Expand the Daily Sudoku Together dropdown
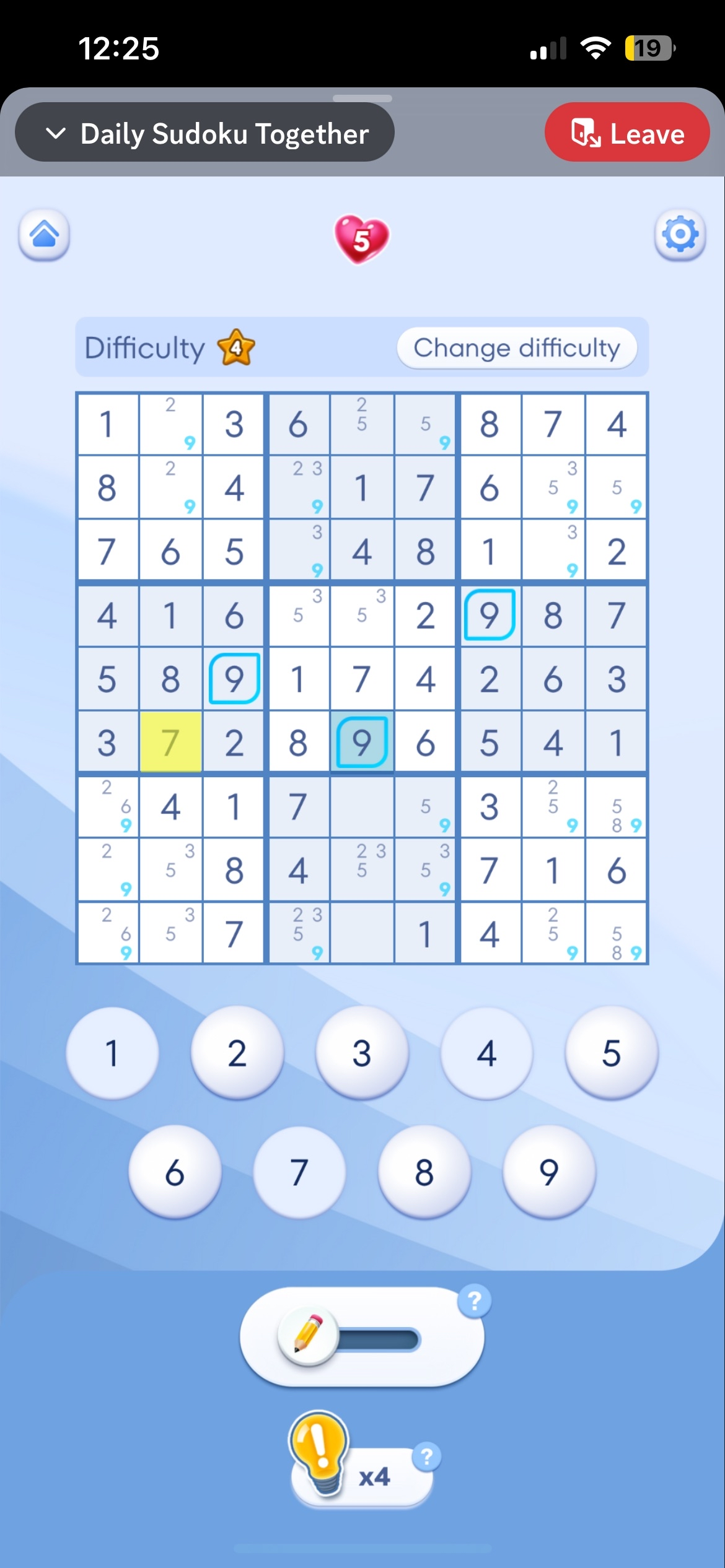The width and height of the screenshot is (725, 1568). [x=204, y=133]
